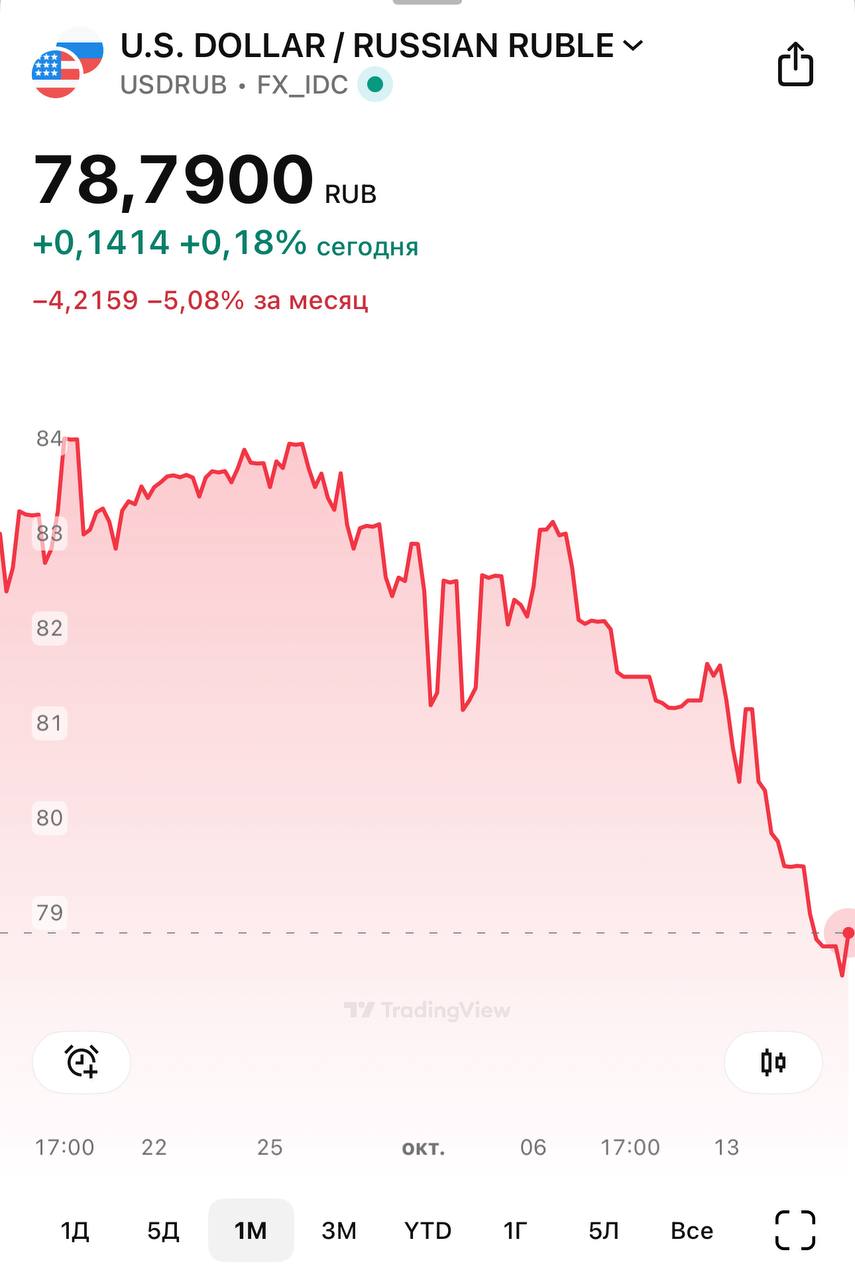Image resolution: width=855 pixels, height=1280 pixels.
Task: Add a price alert
Action: click(x=82, y=1061)
